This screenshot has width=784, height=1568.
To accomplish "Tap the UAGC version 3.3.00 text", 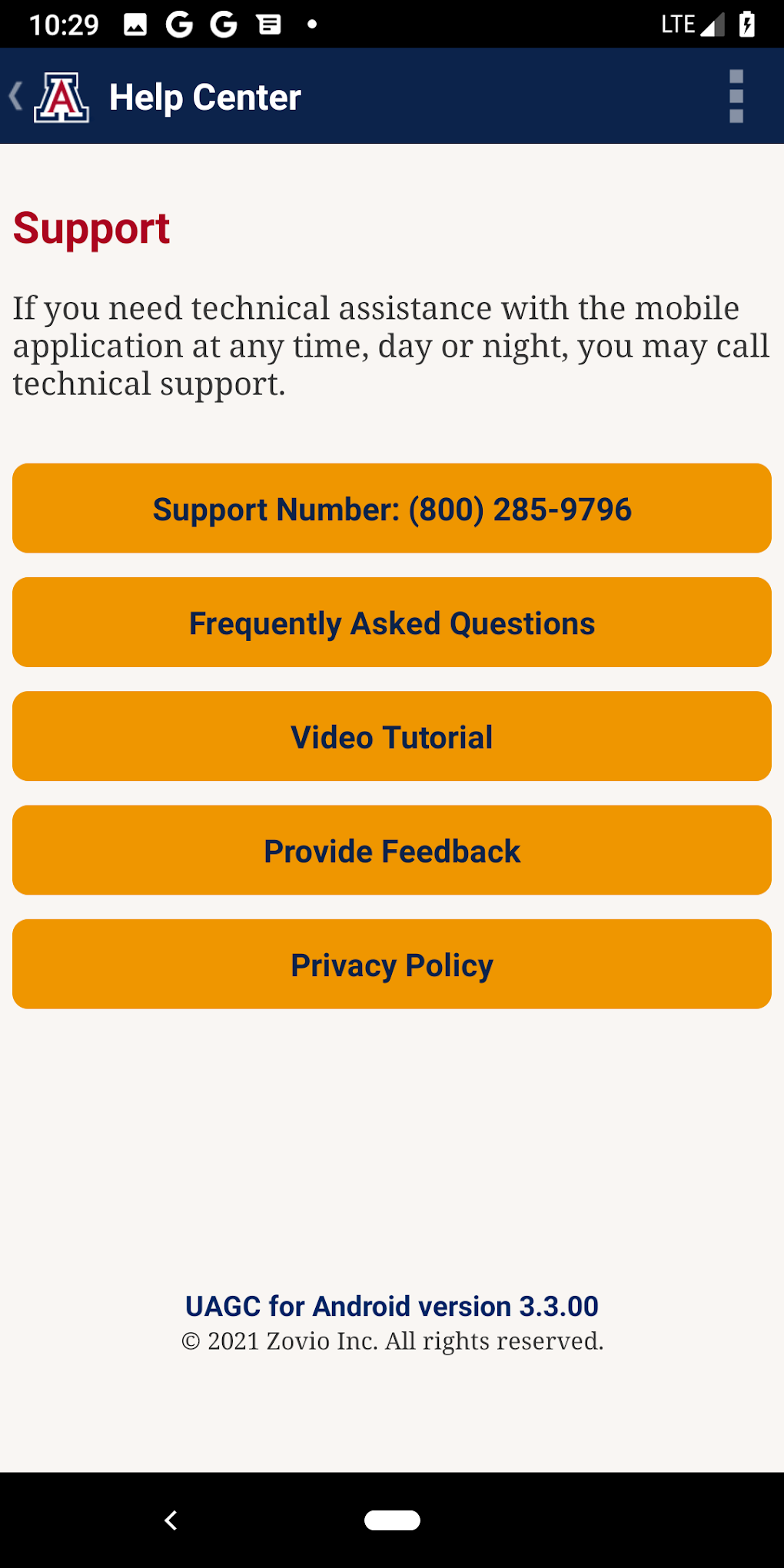I will 392,1306.
